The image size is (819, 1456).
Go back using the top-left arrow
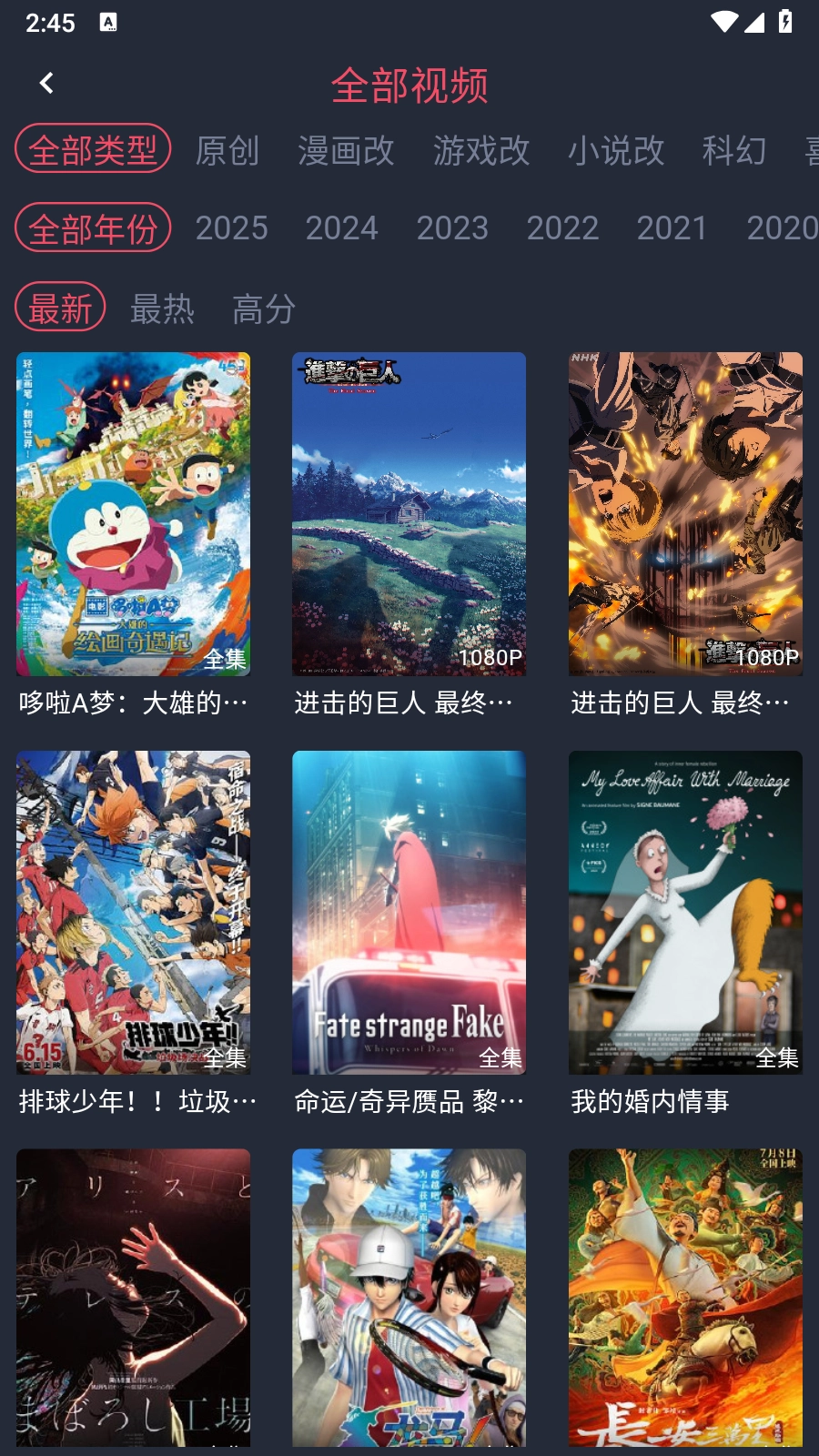(47, 84)
